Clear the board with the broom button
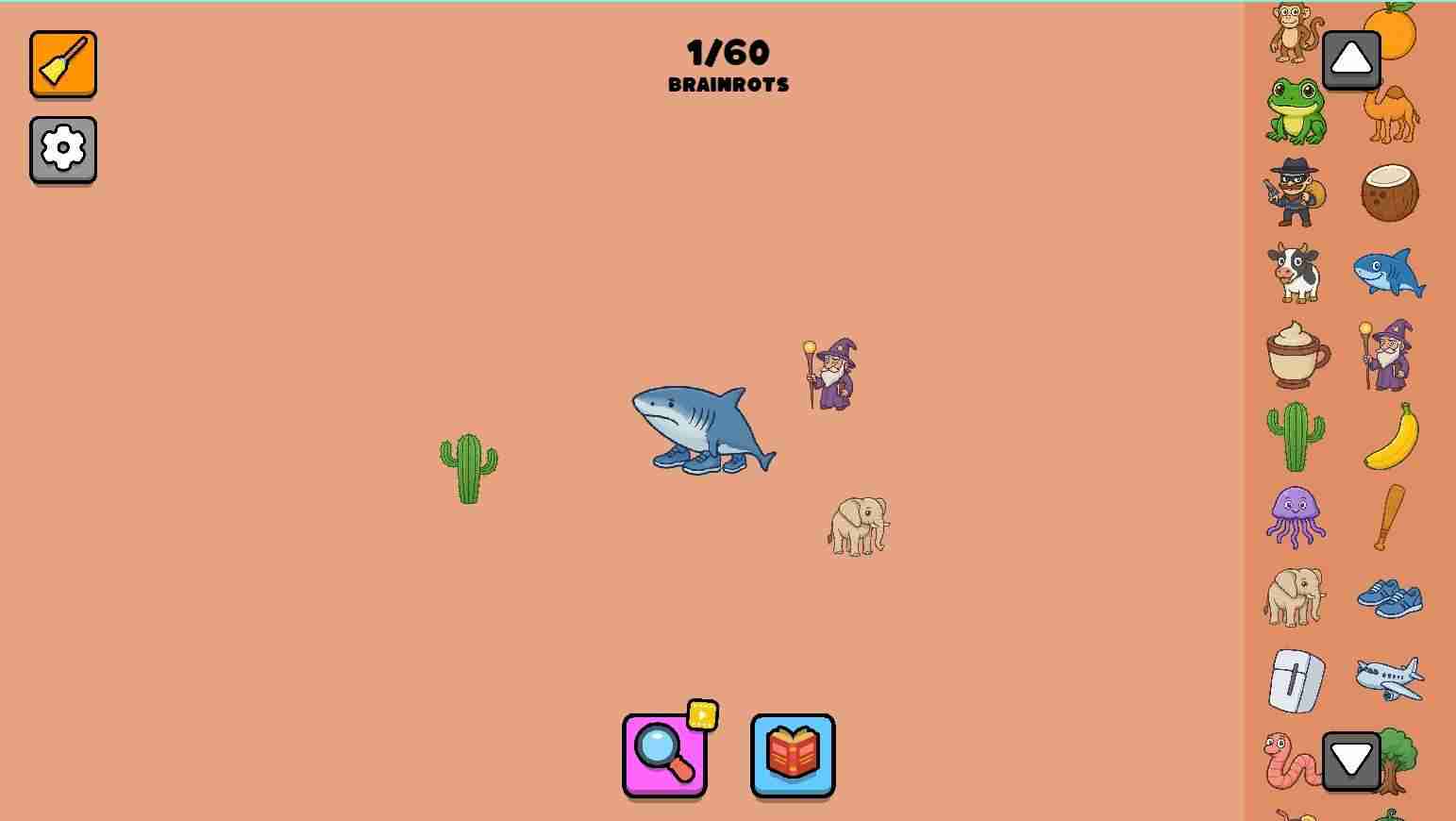 pos(63,64)
